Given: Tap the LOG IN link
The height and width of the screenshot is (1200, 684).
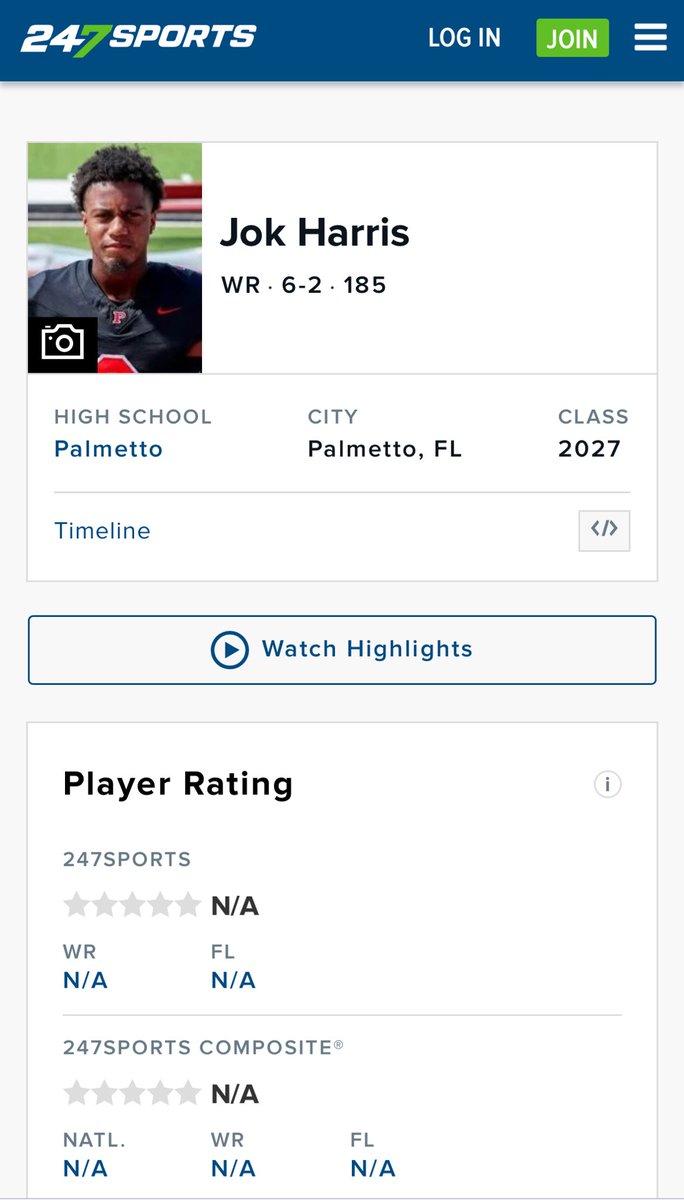Looking at the screenshot, I should tap(464, 38).
